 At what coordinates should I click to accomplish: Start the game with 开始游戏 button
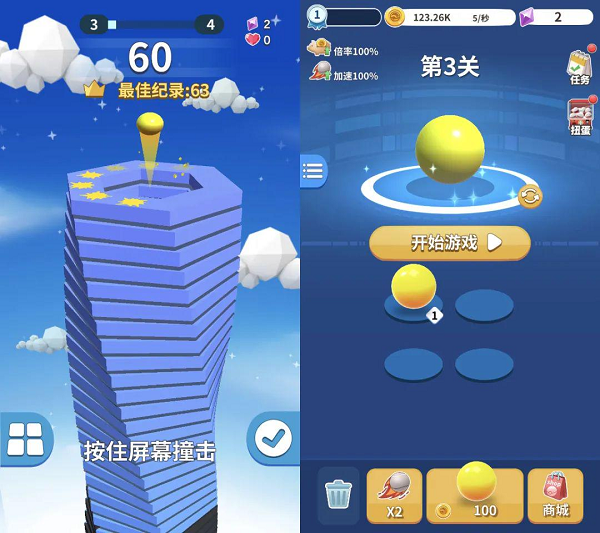(450, 243)
